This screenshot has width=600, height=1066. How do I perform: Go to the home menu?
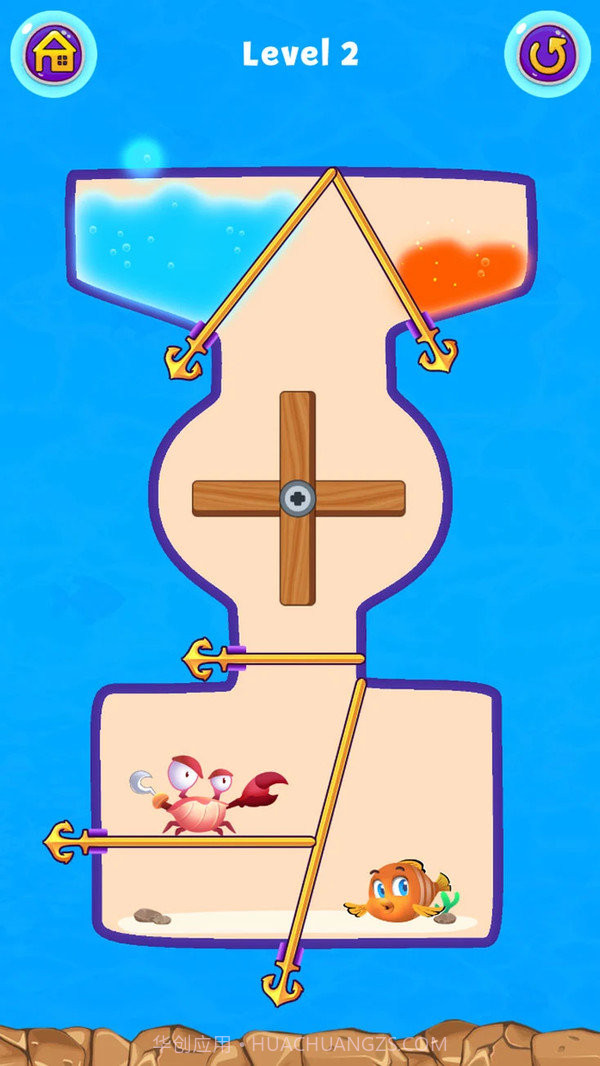(53, 53)
